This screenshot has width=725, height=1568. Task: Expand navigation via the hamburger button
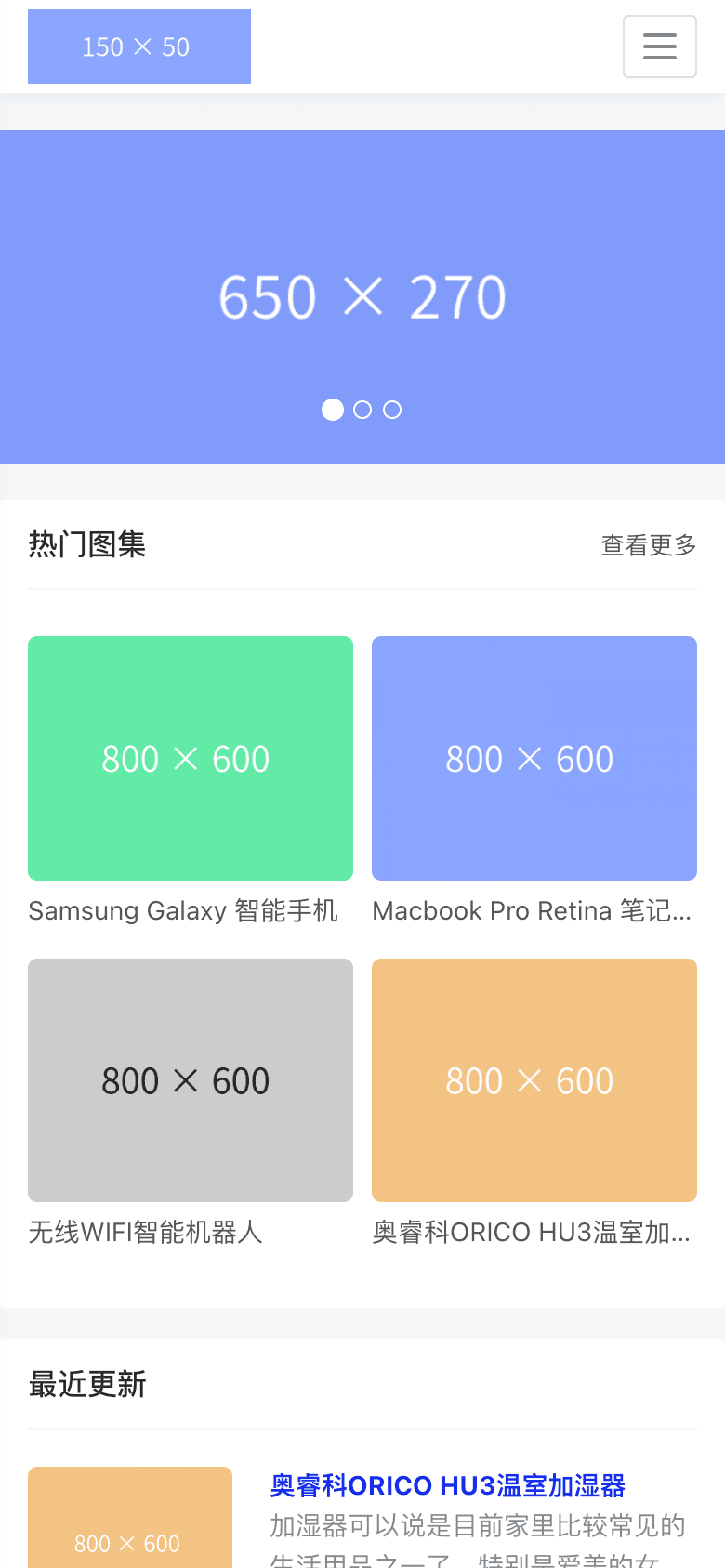(660, 46)
